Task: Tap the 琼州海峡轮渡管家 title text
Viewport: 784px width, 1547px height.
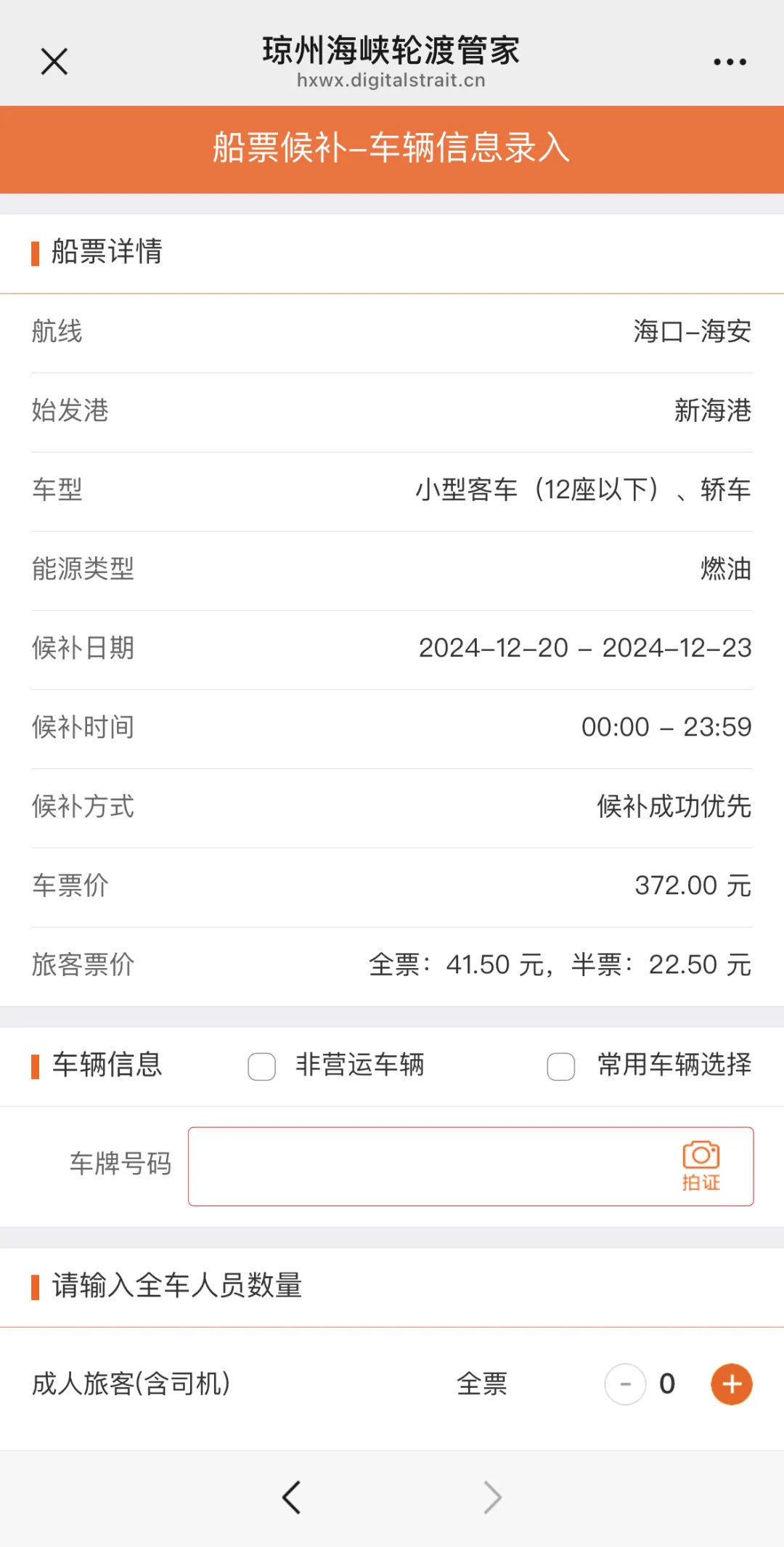Action: (x=392, y=51)
